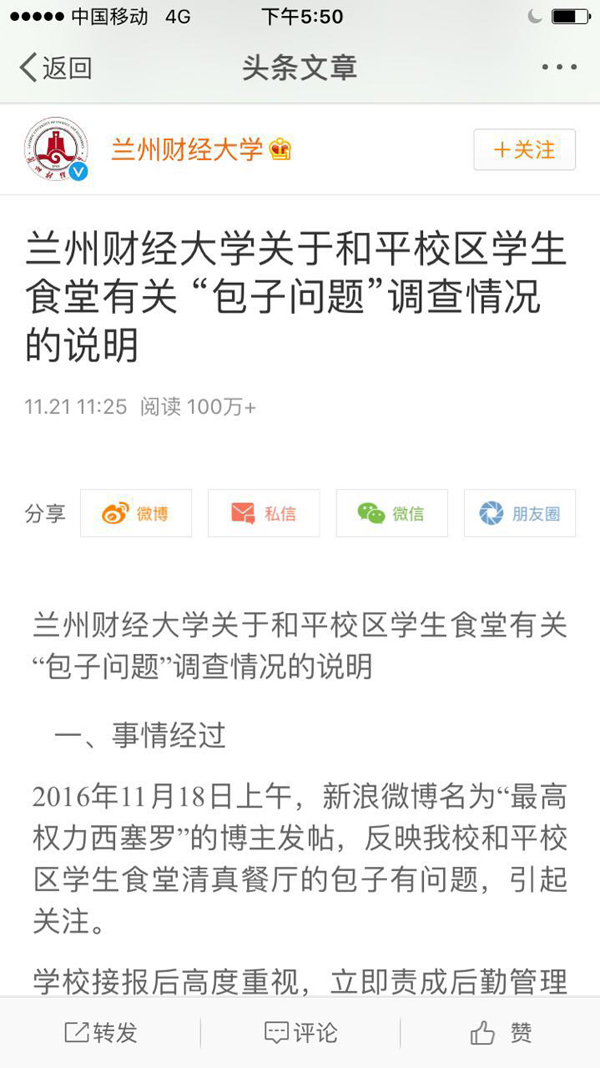Open the three-dot overflow menu
This screenshot has height=1068, width=600.
(x=559, y=68)
